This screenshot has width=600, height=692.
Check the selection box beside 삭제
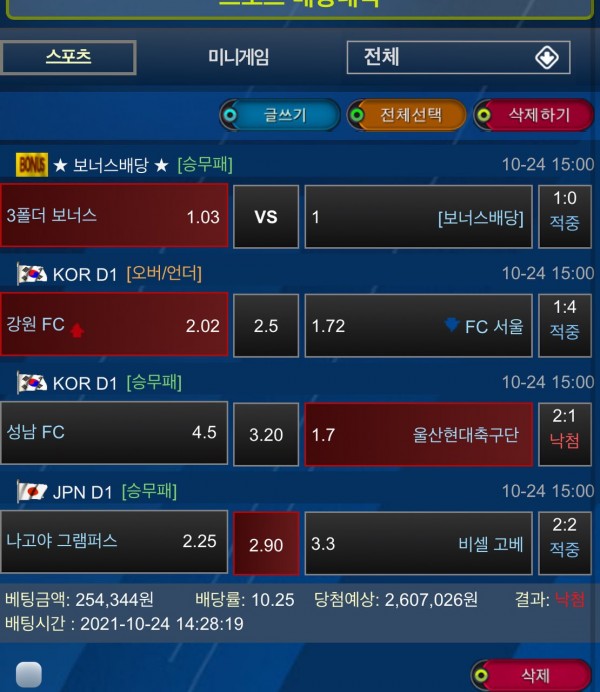[29, 675]
